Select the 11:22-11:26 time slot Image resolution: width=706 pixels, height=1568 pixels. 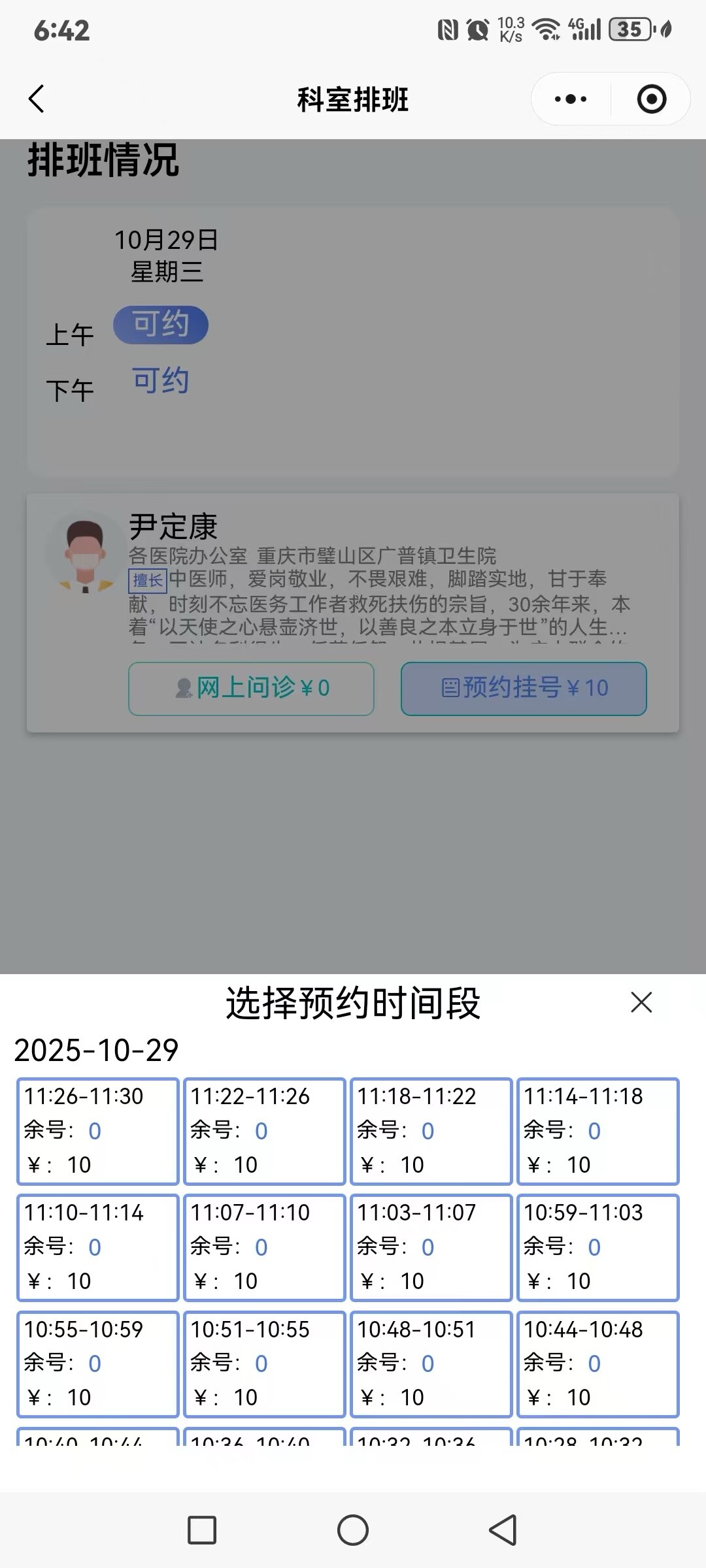(x=264, y=1131)
